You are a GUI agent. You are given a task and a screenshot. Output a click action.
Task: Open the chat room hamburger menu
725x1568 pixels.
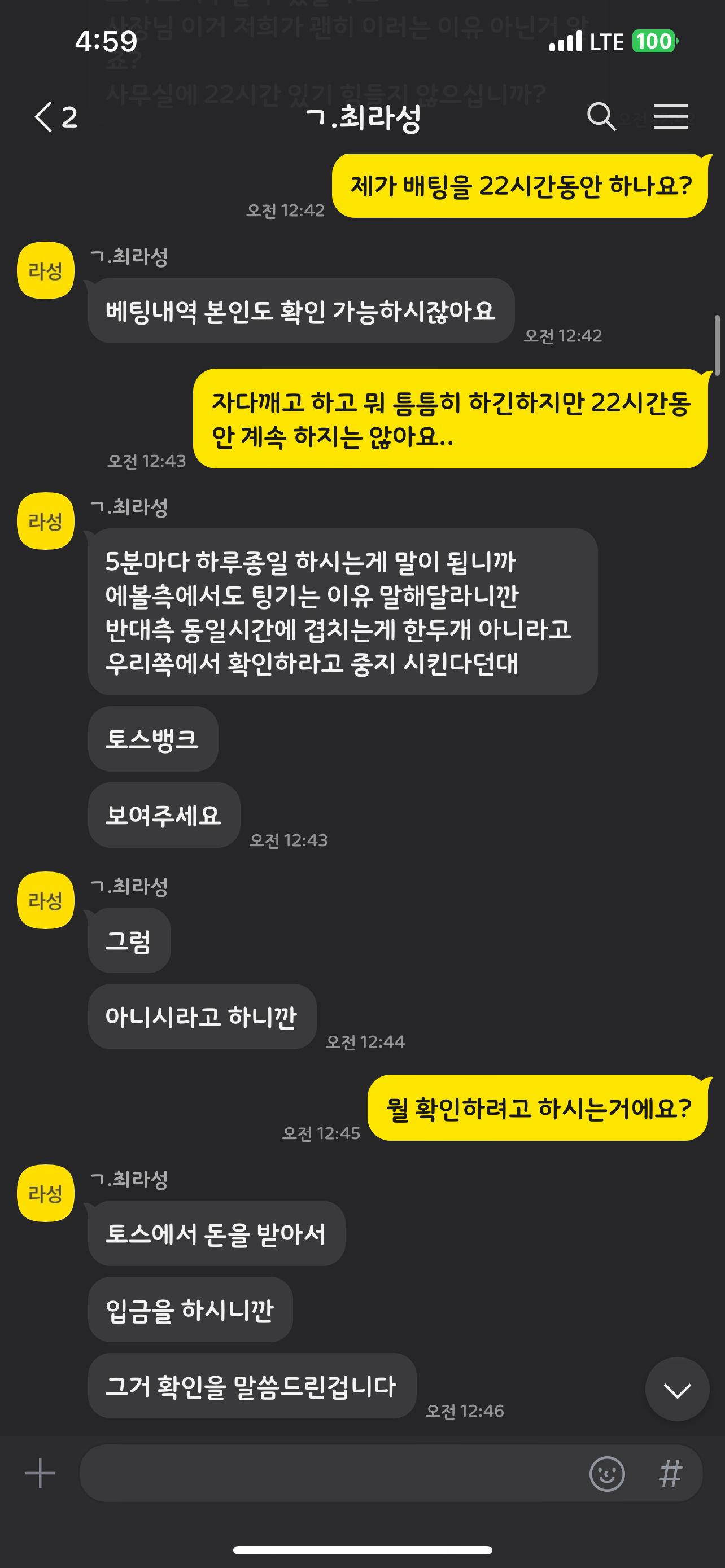[x=670, y=116]
